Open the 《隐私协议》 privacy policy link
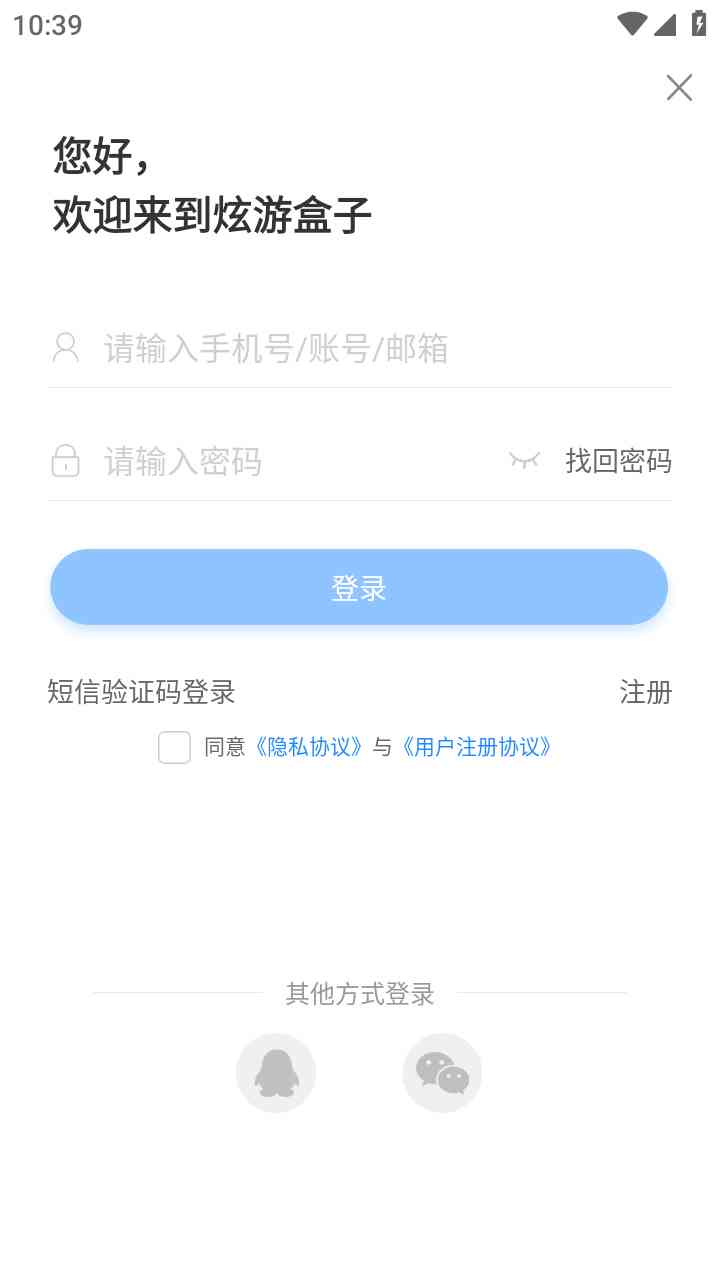The width and height of the screenshot is (720, 1280). (307, 747)
